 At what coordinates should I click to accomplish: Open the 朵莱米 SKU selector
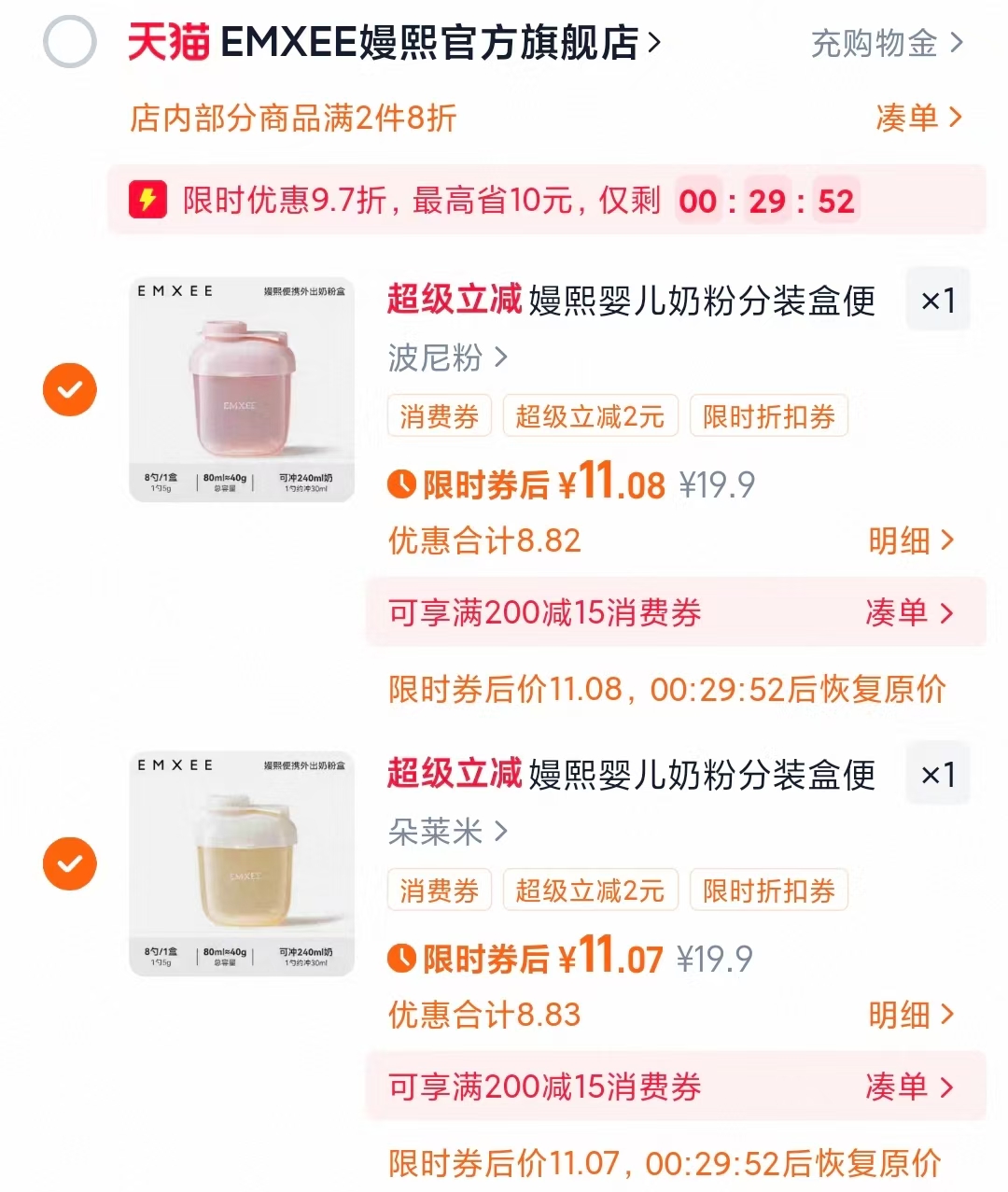coord(445,832)
